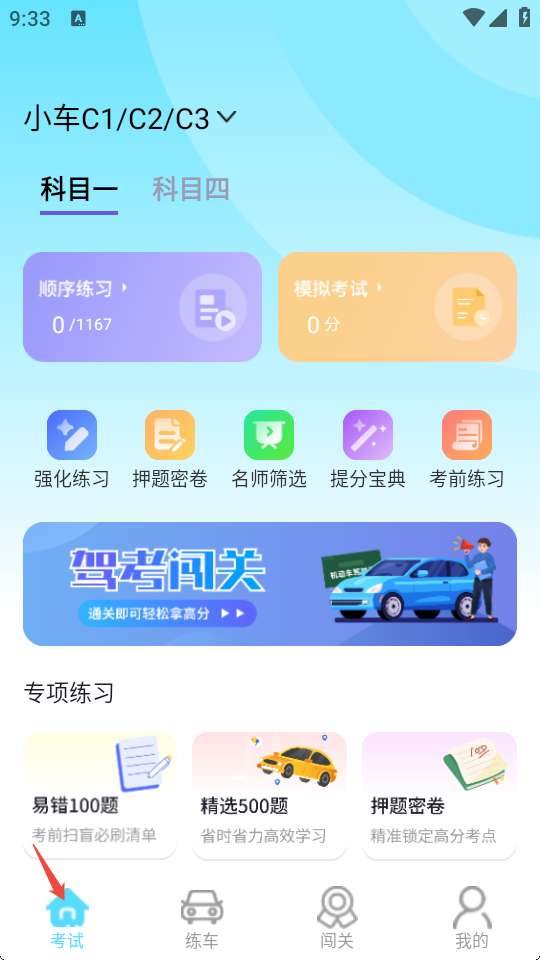Switch to the 闯关 bottom tab
This screenshot has width=540, height=960.
(337, 918)
